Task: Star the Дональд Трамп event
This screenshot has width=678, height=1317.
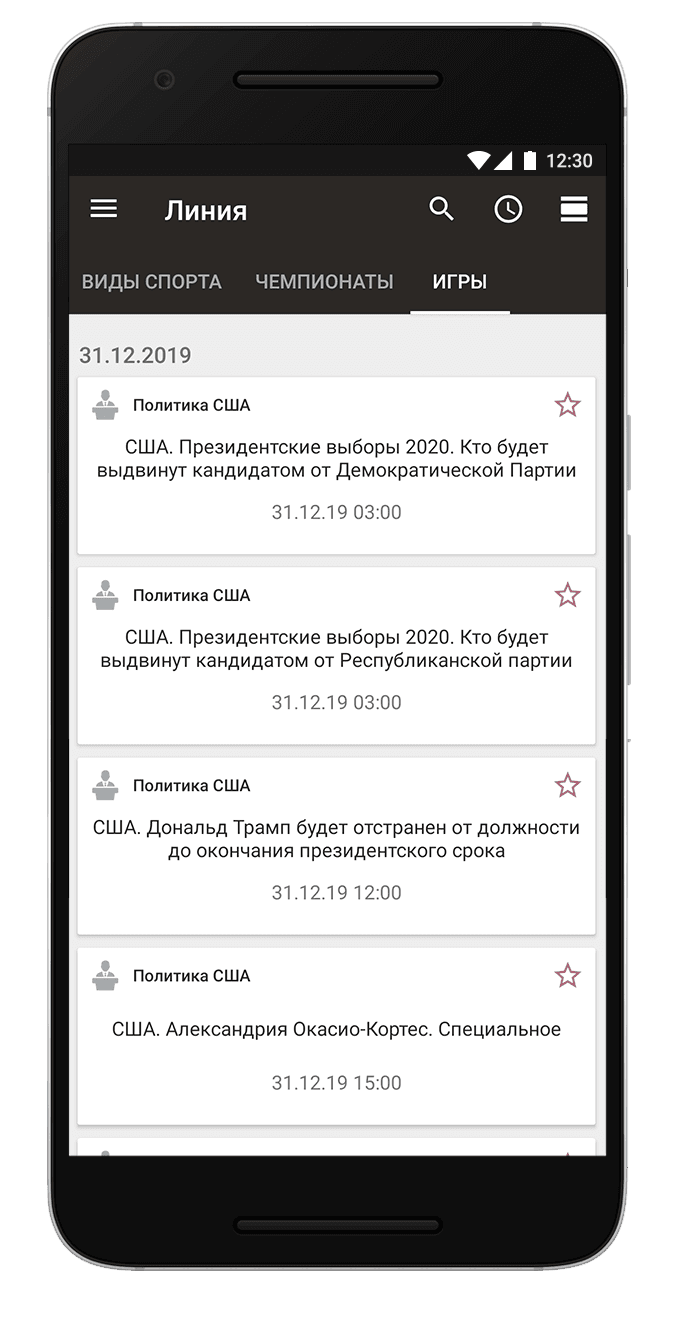Action: point(567,785)
